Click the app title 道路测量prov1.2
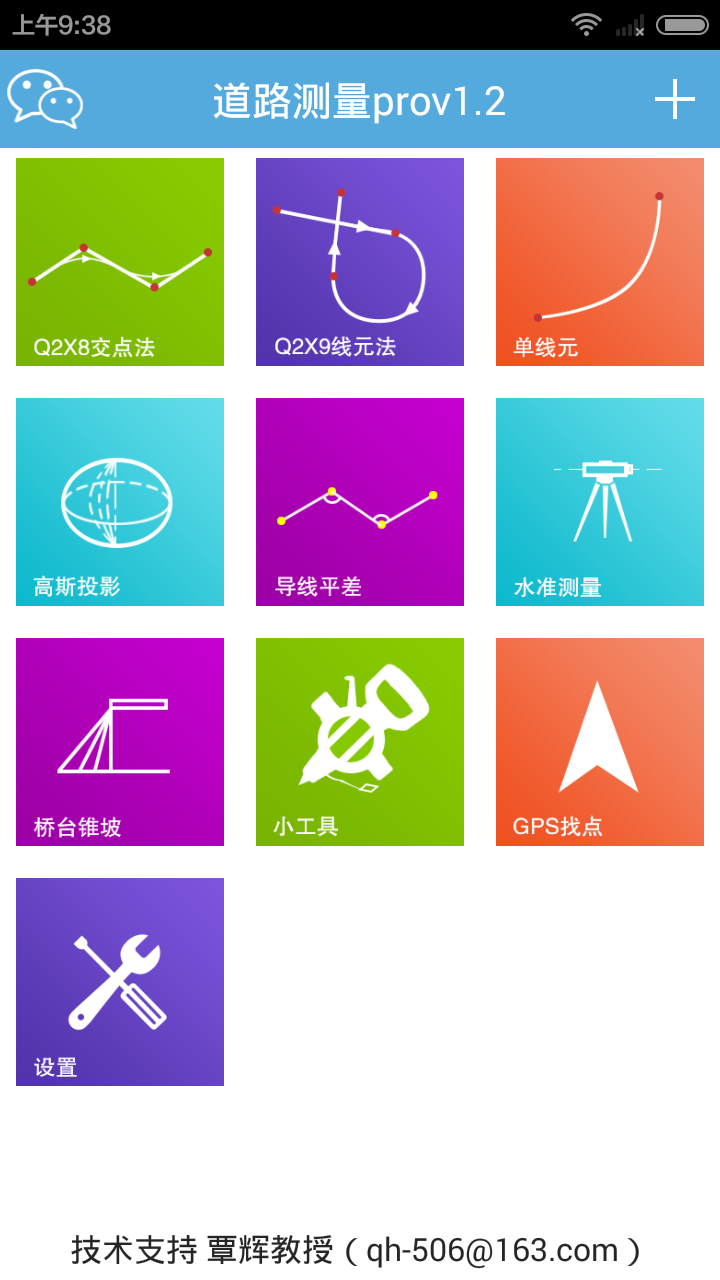 [x=360, y=99]
